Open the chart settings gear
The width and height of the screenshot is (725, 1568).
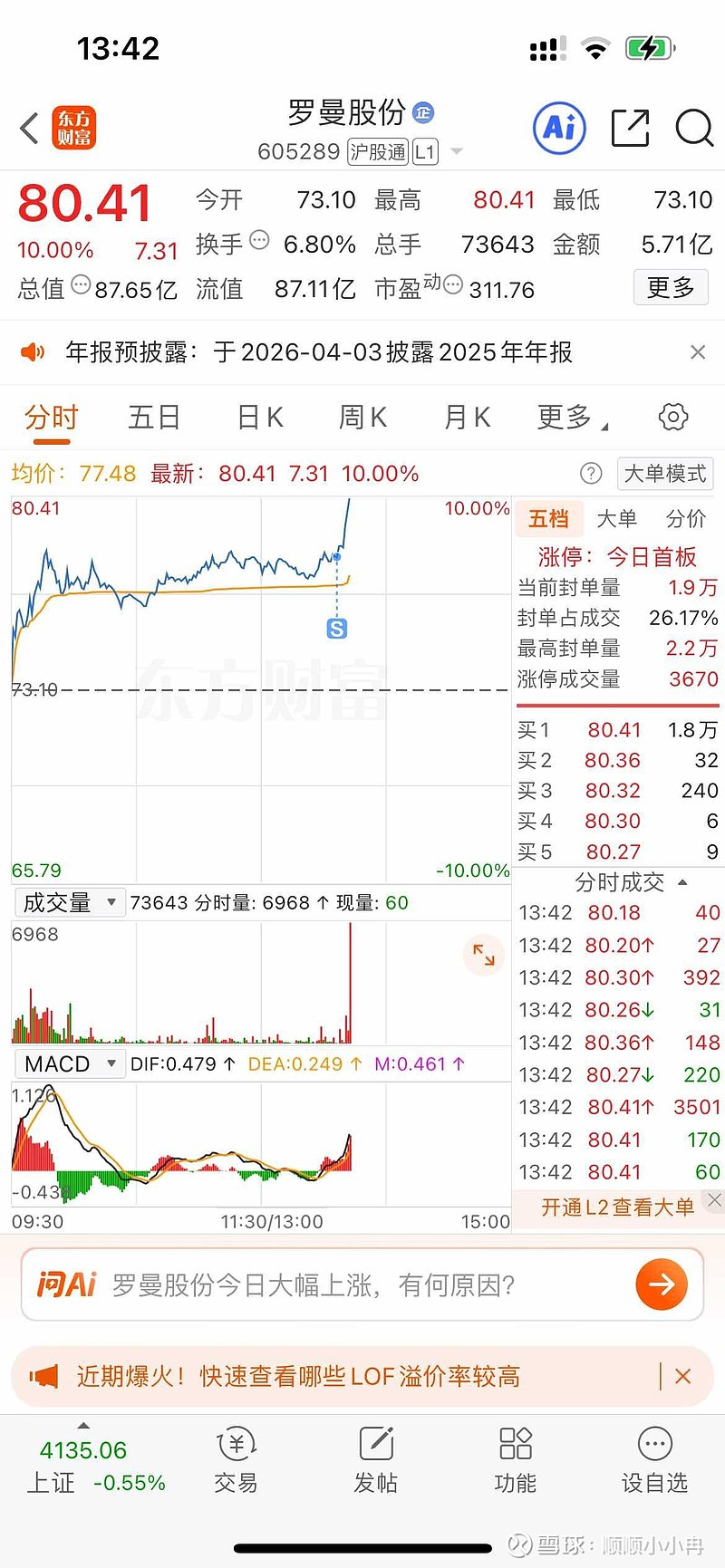672,416
